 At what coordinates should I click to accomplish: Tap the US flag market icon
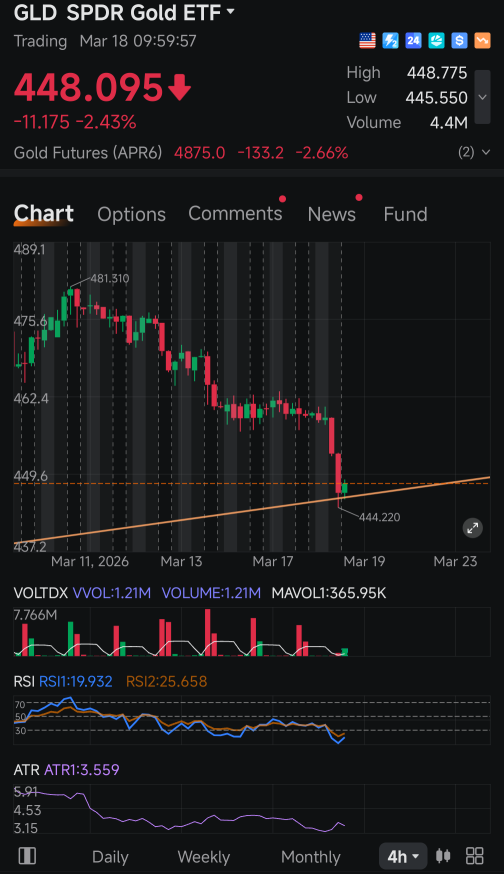pos(367,41)
